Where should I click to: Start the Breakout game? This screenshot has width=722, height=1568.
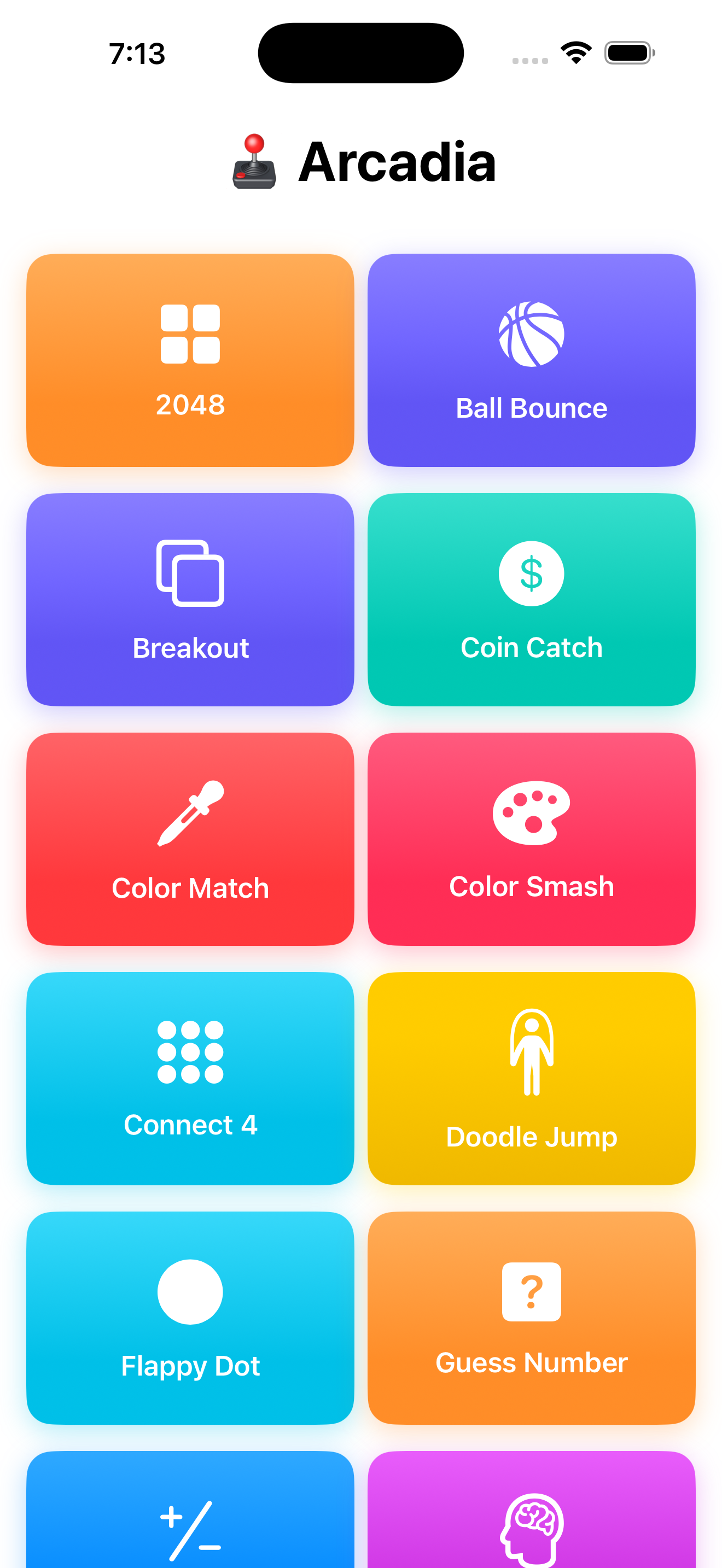(190, 600)
